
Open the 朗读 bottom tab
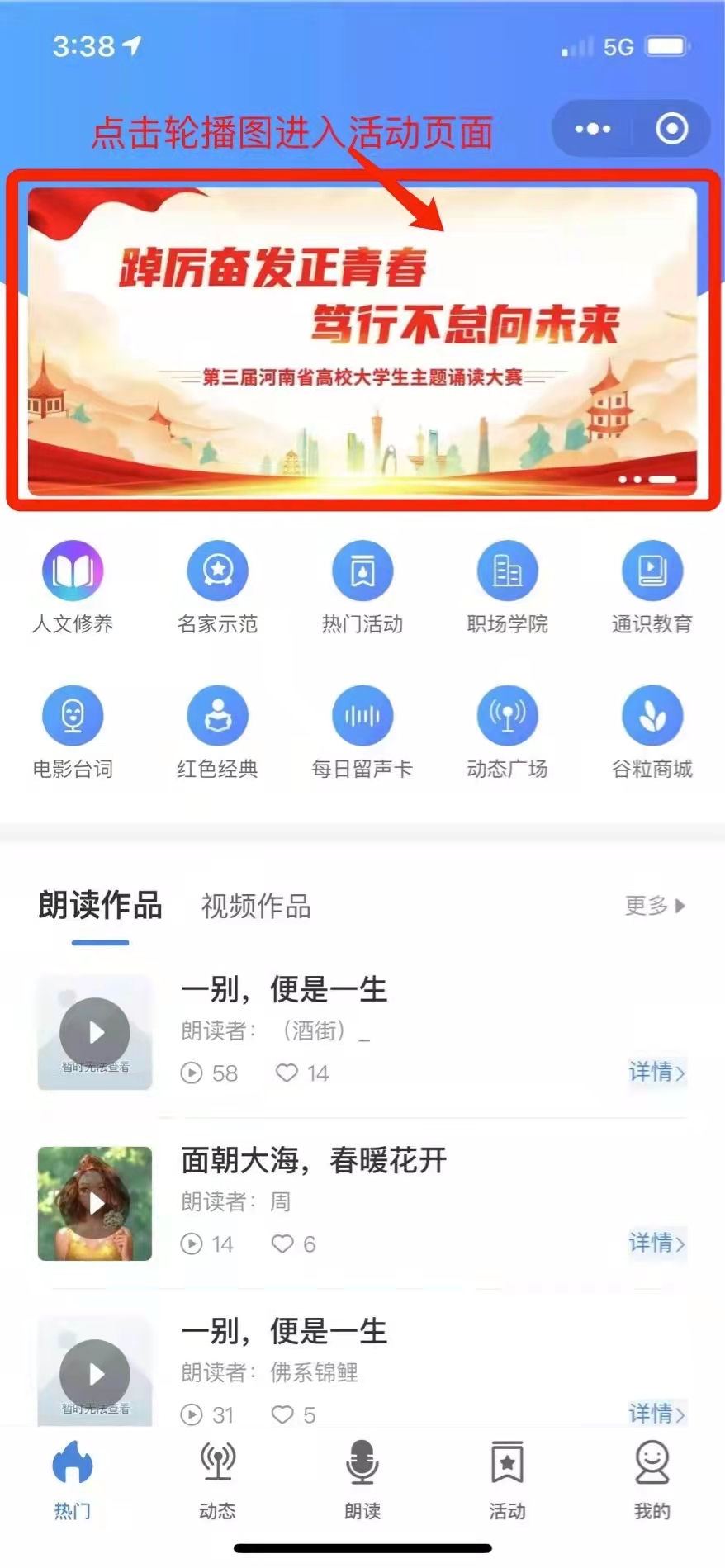pos(362,1480)
